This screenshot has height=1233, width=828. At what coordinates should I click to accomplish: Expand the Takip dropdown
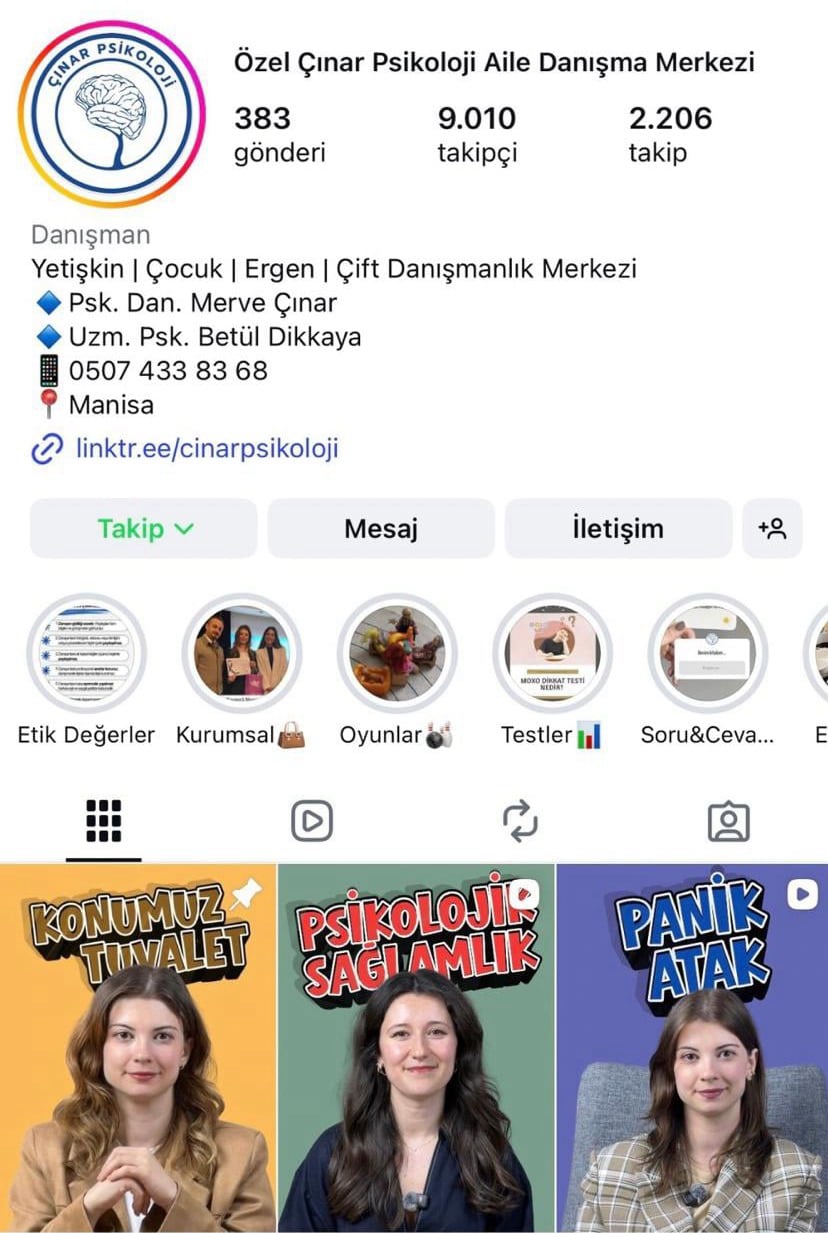[x=143, y=529]
